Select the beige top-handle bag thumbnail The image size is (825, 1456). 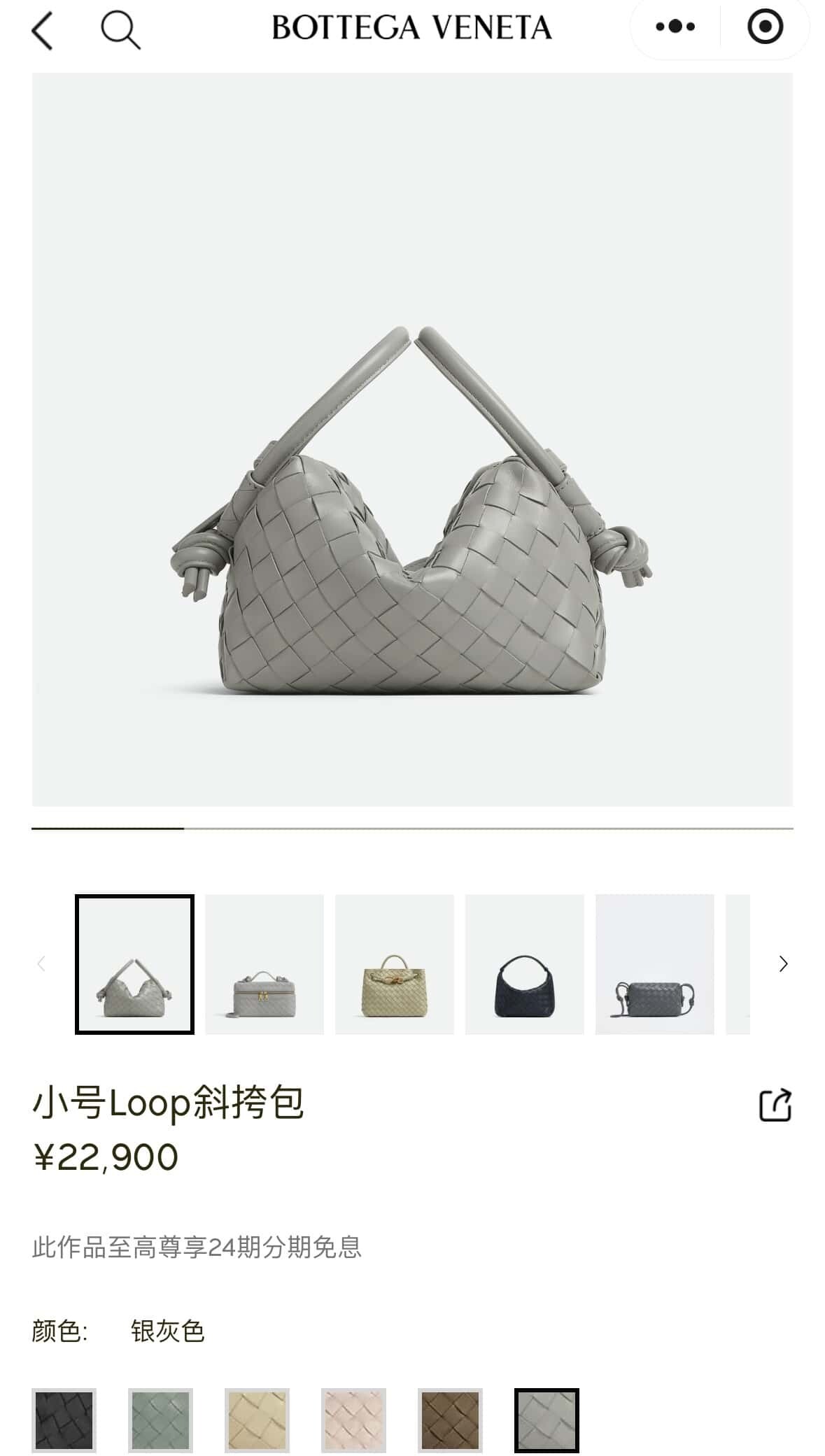pyautogui.click(x=394, y=963)
